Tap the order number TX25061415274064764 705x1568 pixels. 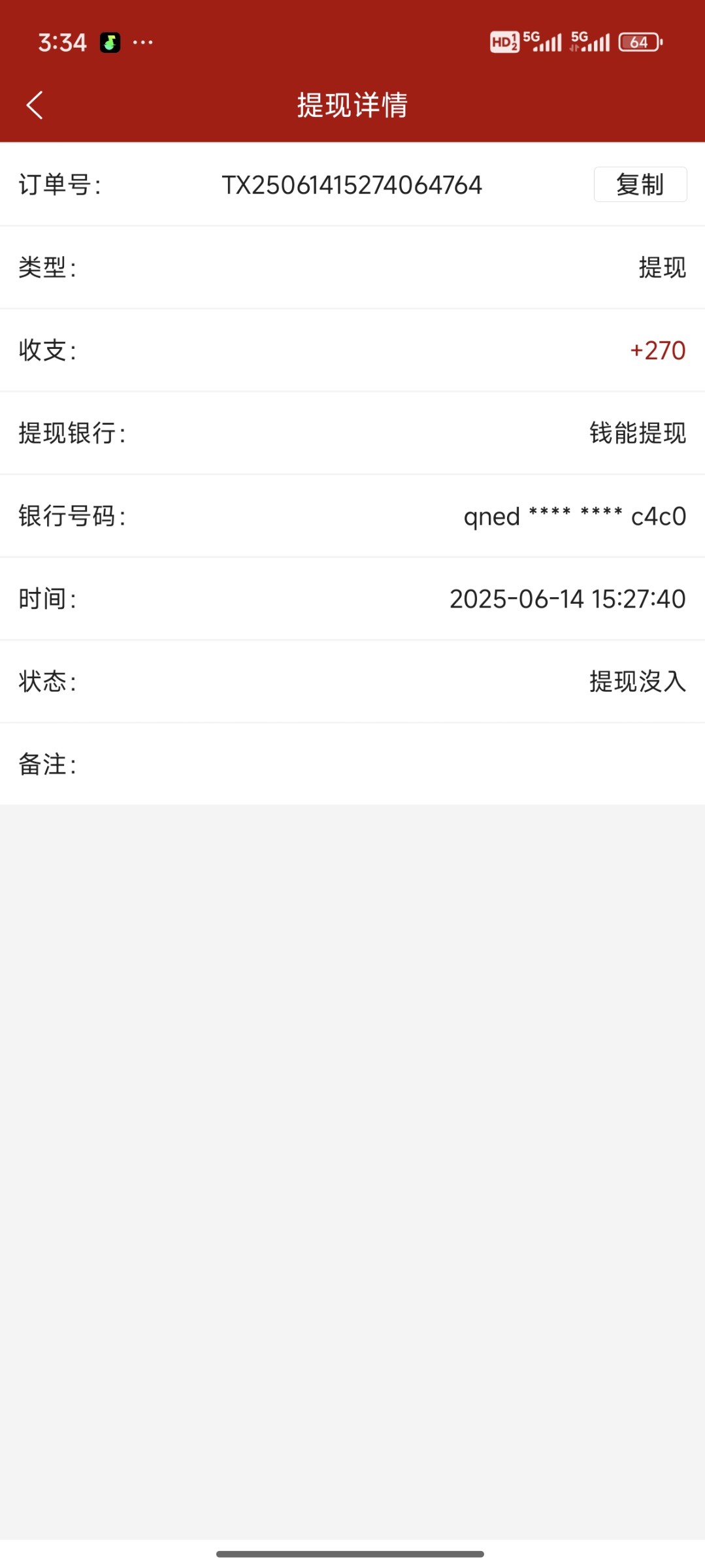[x=352, y=185]
